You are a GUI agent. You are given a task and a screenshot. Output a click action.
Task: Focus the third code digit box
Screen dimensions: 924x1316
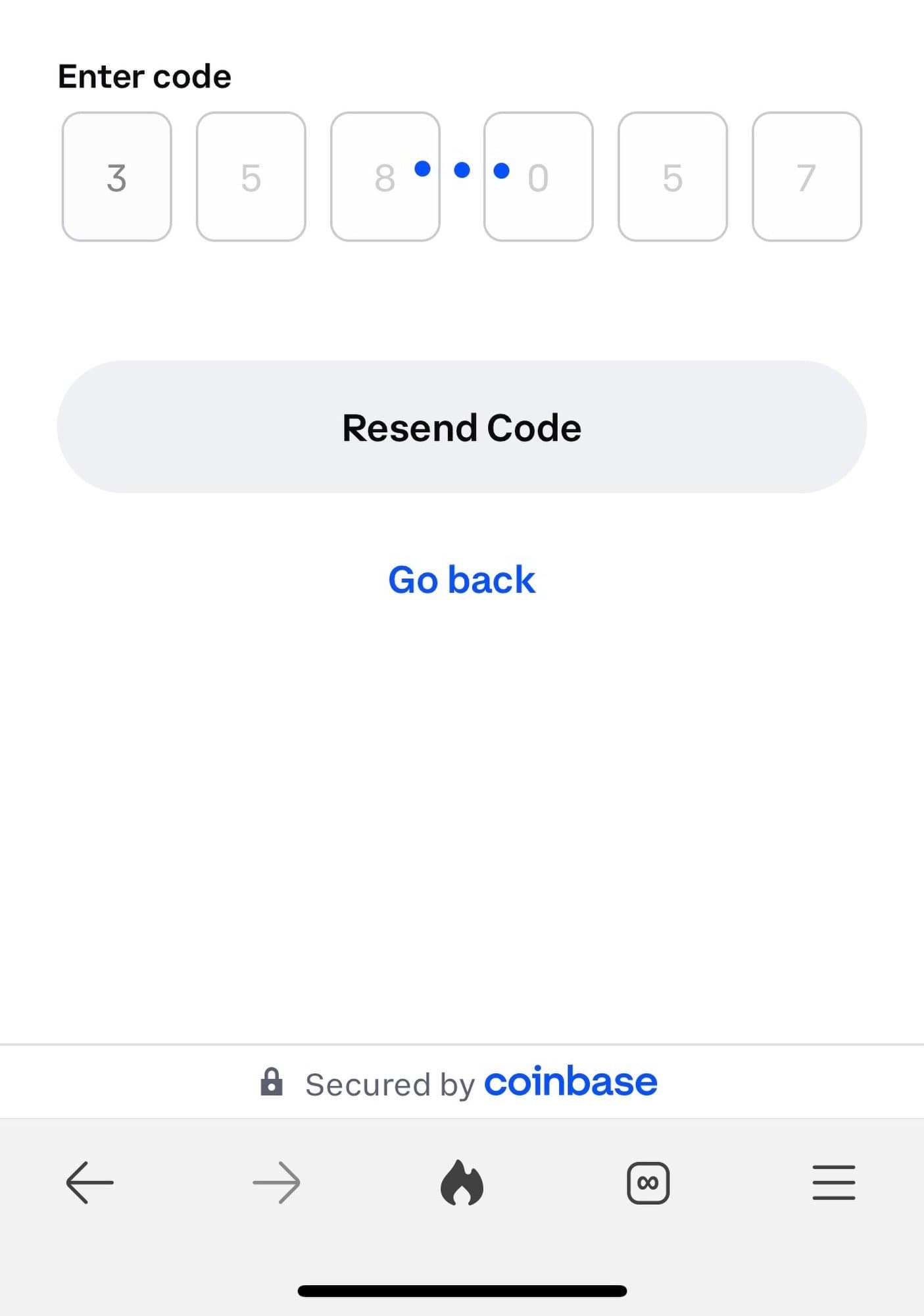385,177
